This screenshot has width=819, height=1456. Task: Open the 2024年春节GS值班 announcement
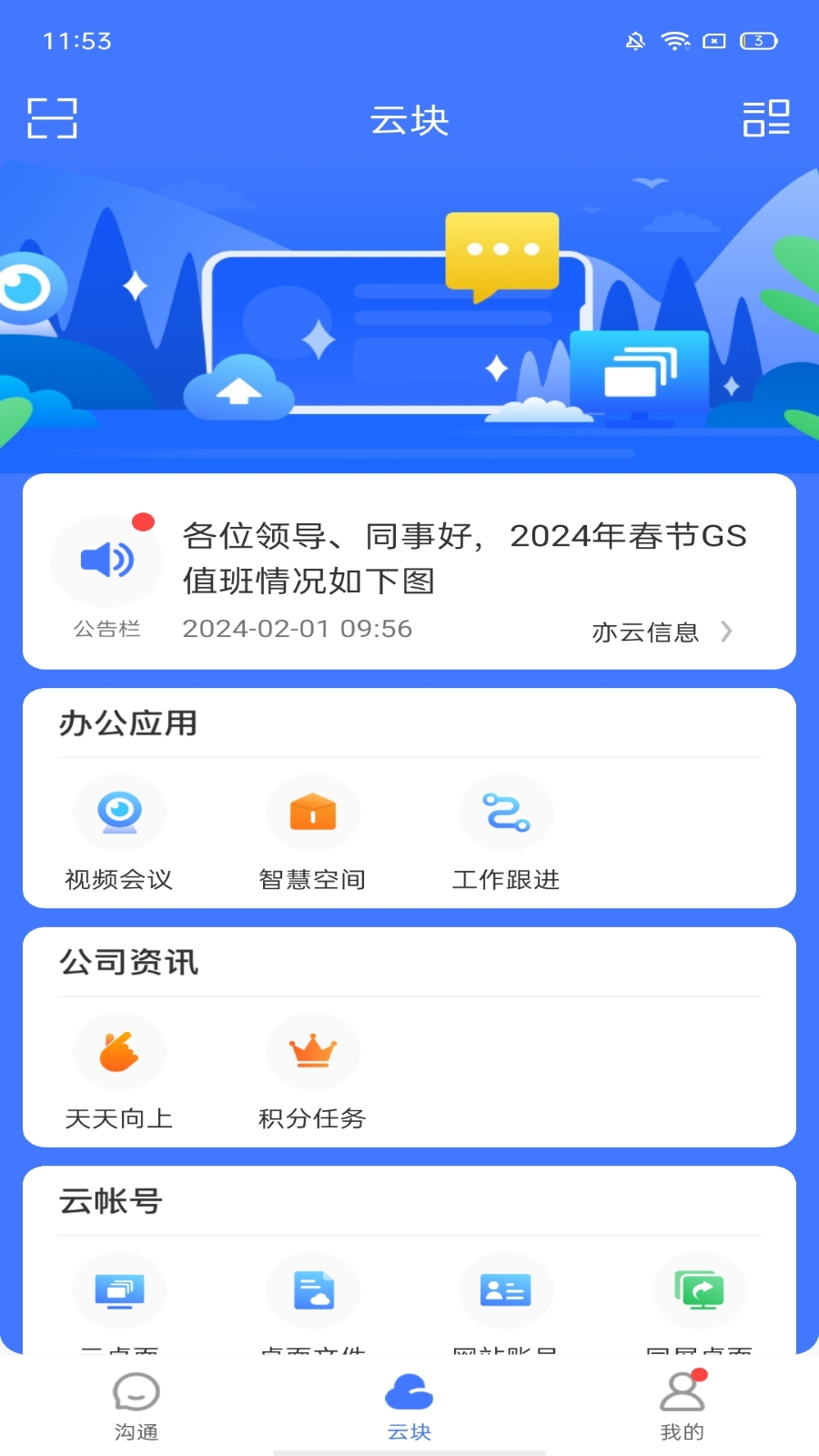click(x=464, y=558)
